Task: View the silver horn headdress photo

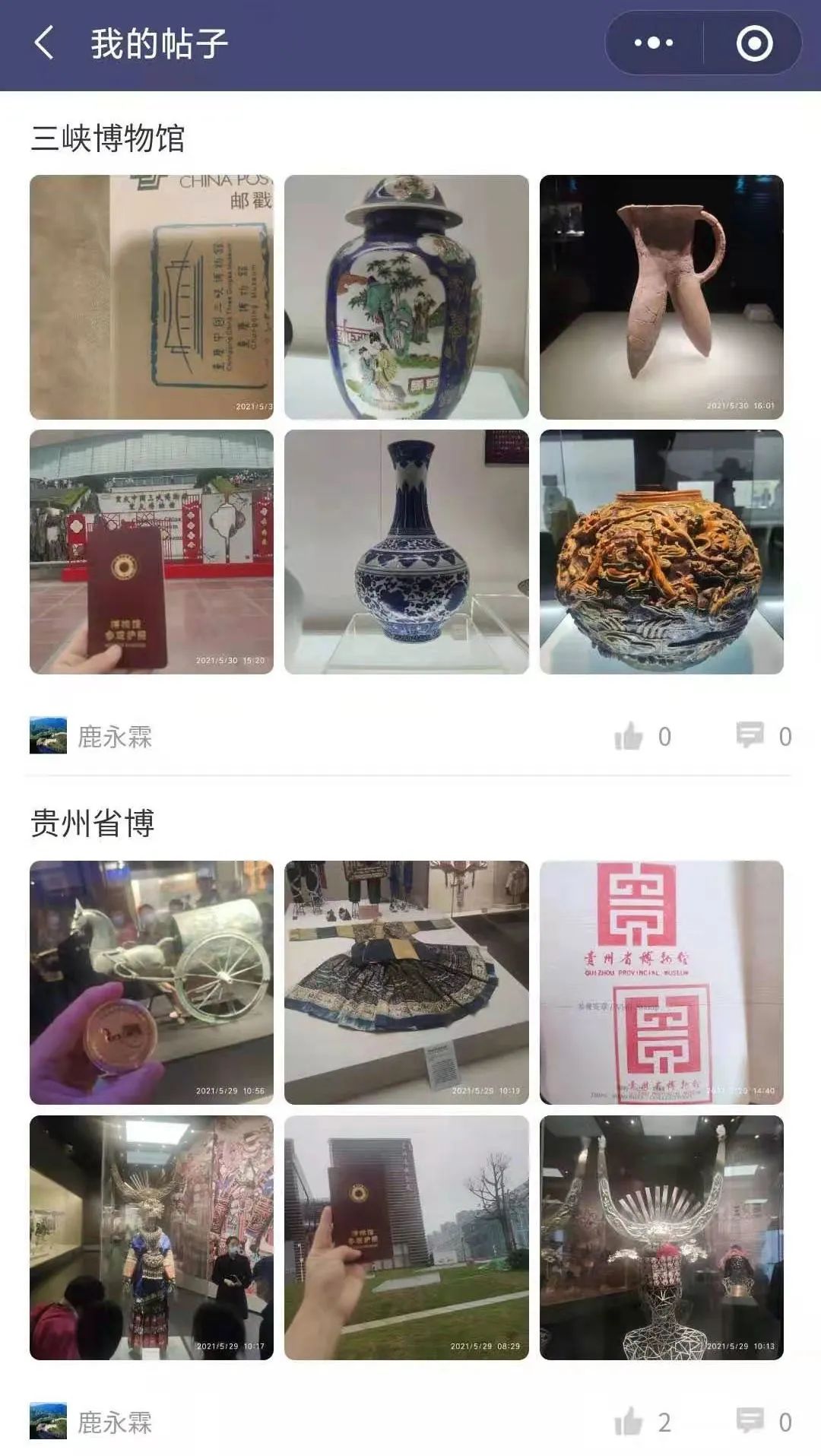Action: coord(661,1238)
